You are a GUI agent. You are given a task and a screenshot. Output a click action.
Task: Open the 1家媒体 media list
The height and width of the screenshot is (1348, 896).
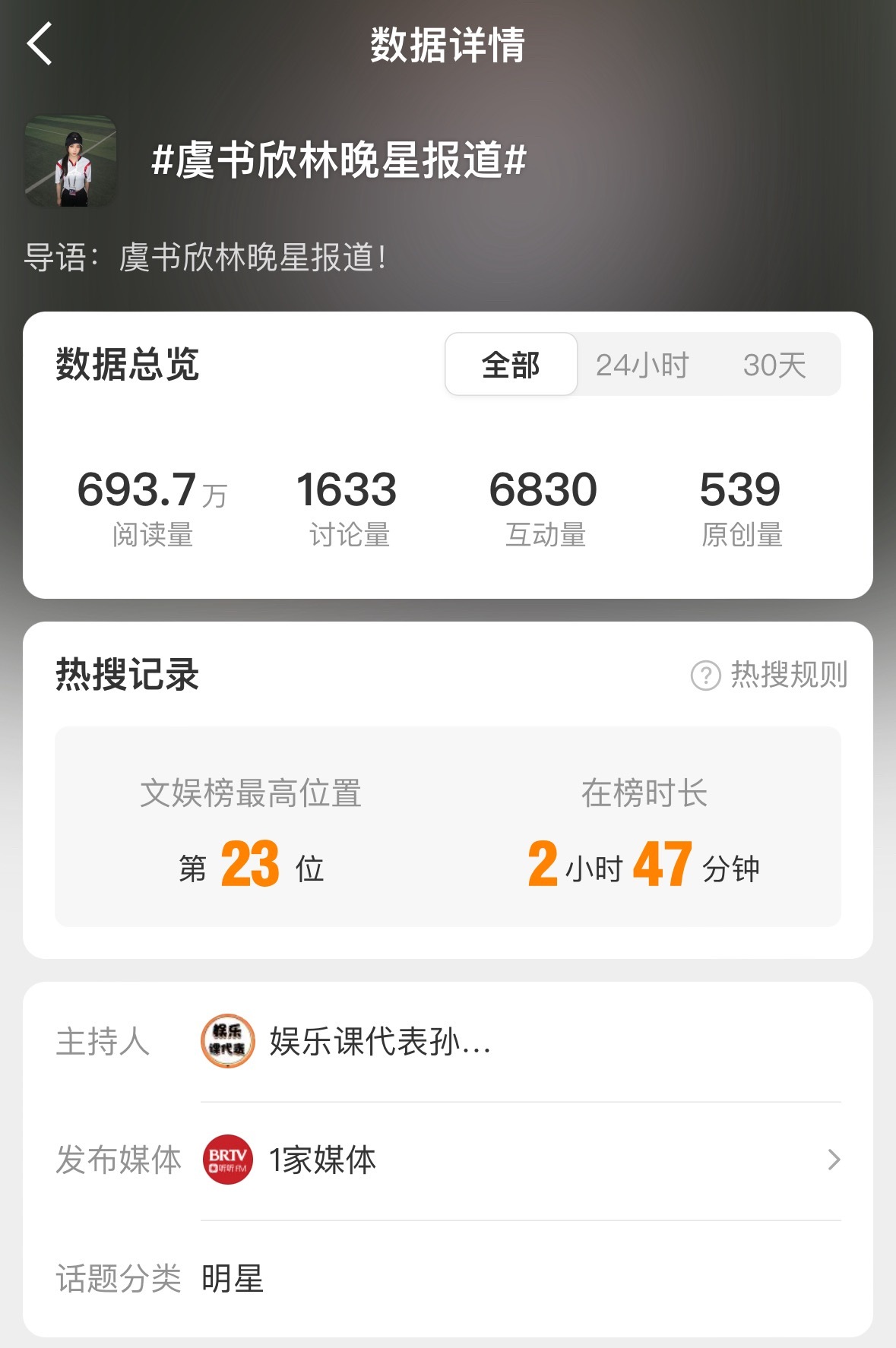tap(322, 1160)
